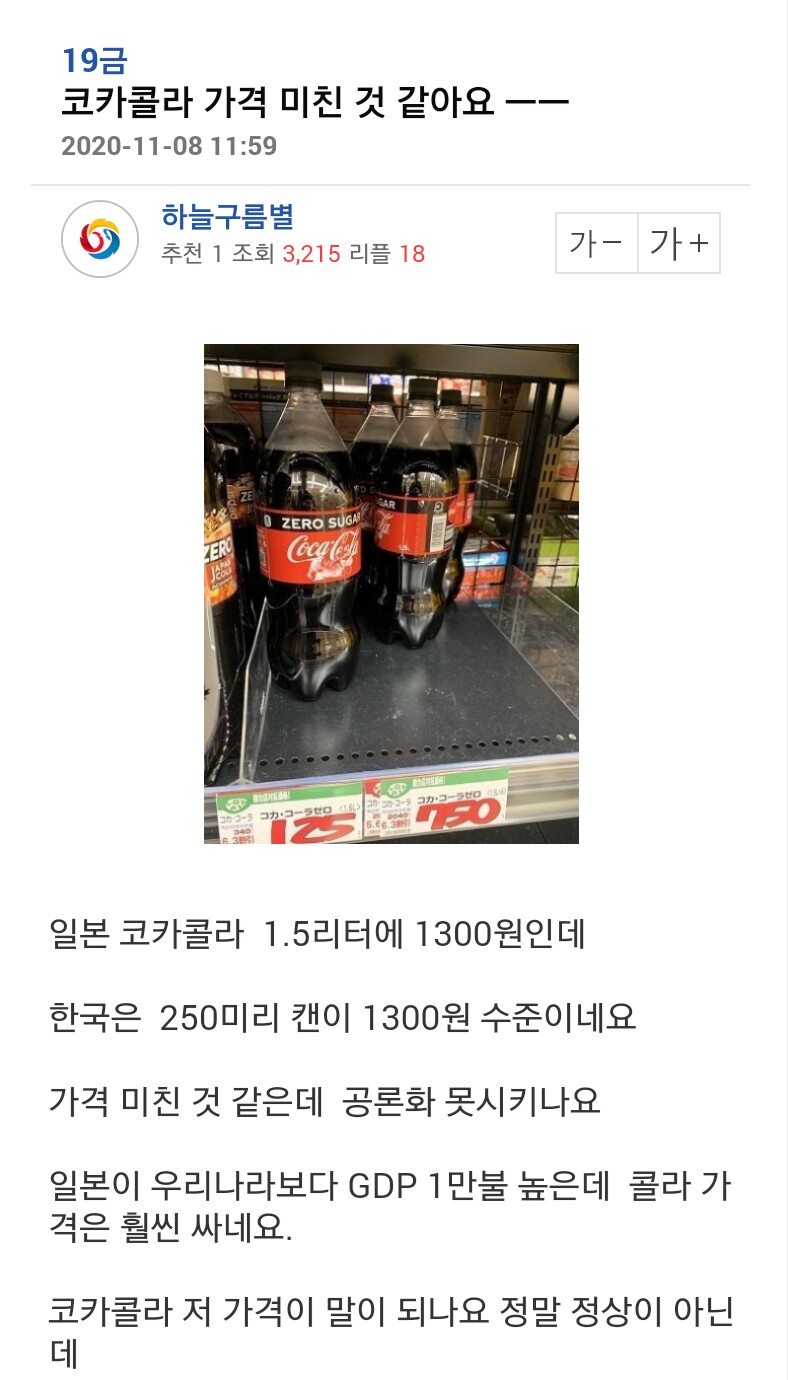The height and width of the screenshot is (1380, 788).
Task: Decrease font size with 가- button
Action: 597,243
